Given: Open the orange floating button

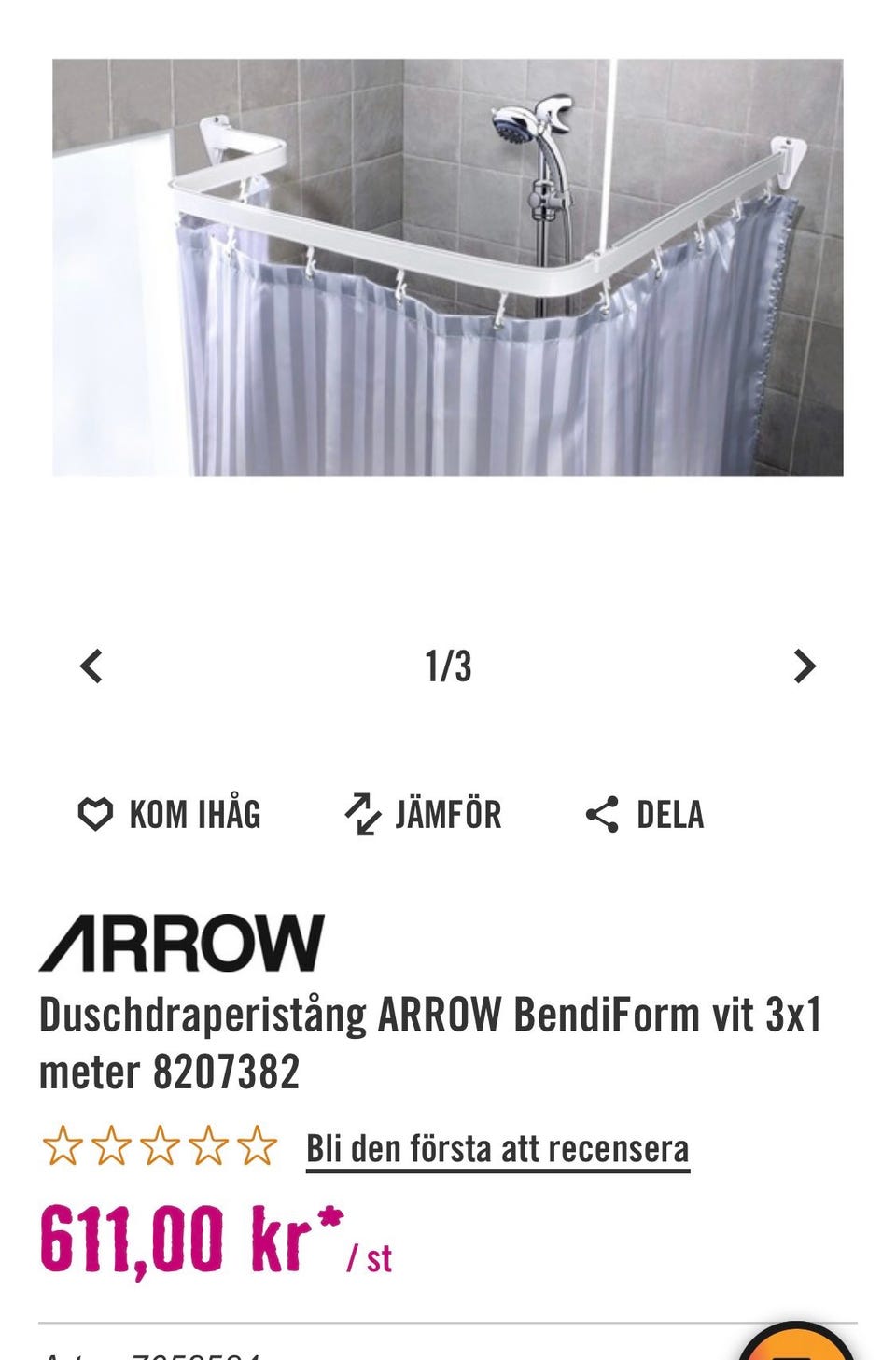Looking at the screenshot, I should pyautogui.click(x=795, y=1347).
